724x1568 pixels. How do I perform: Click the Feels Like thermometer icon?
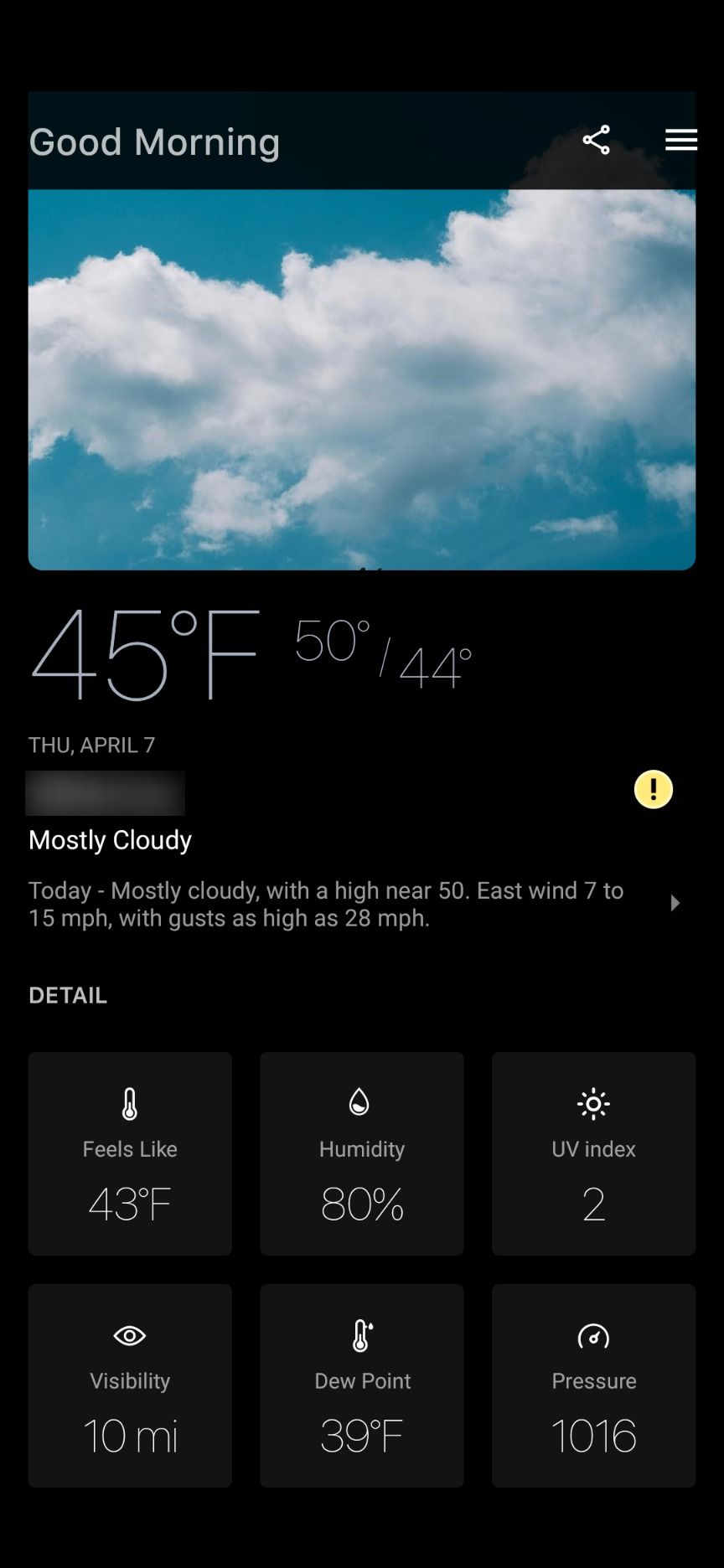coord(130,1104)
